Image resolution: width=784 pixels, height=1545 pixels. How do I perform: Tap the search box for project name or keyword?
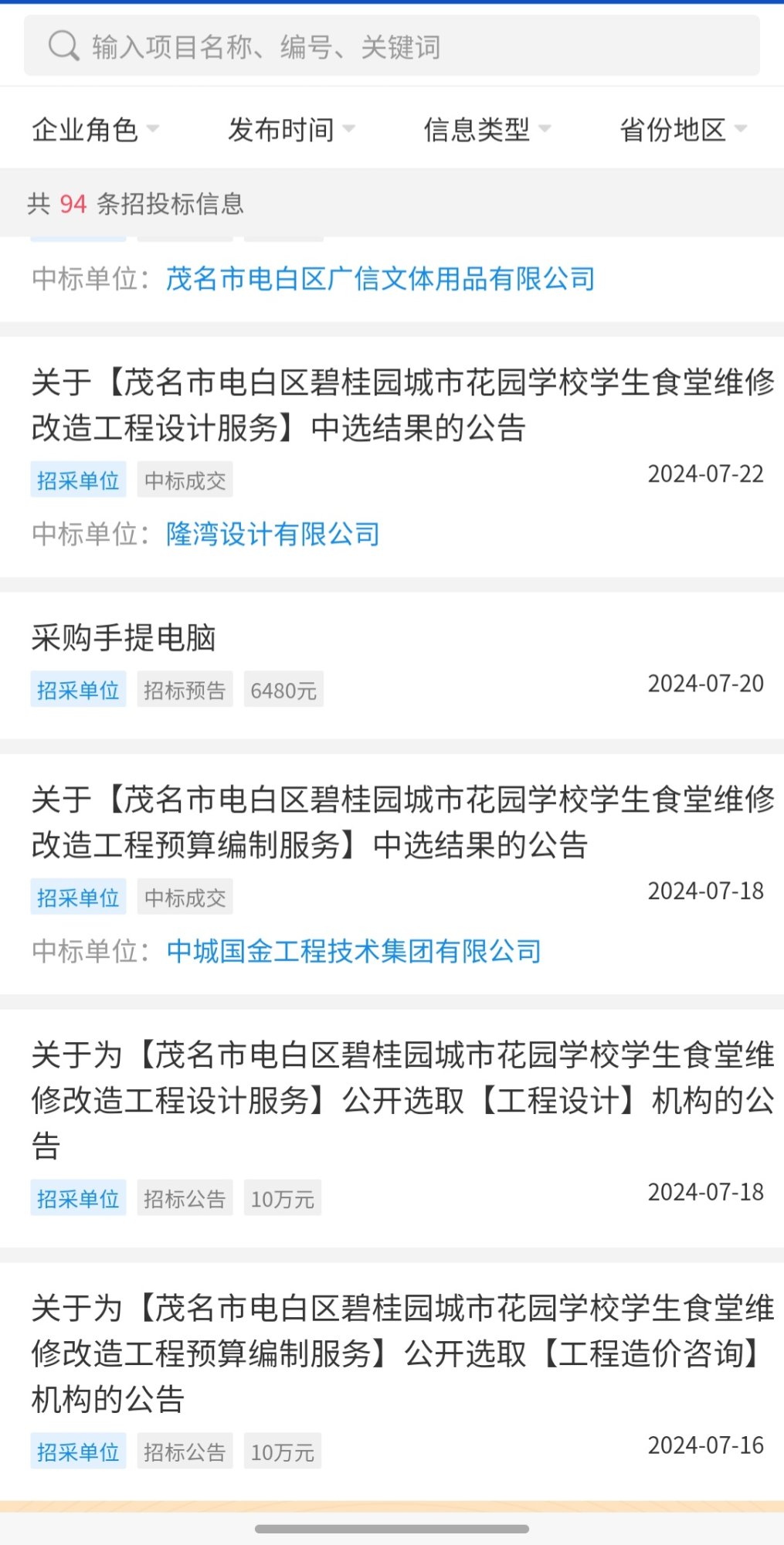click(392, 47)
